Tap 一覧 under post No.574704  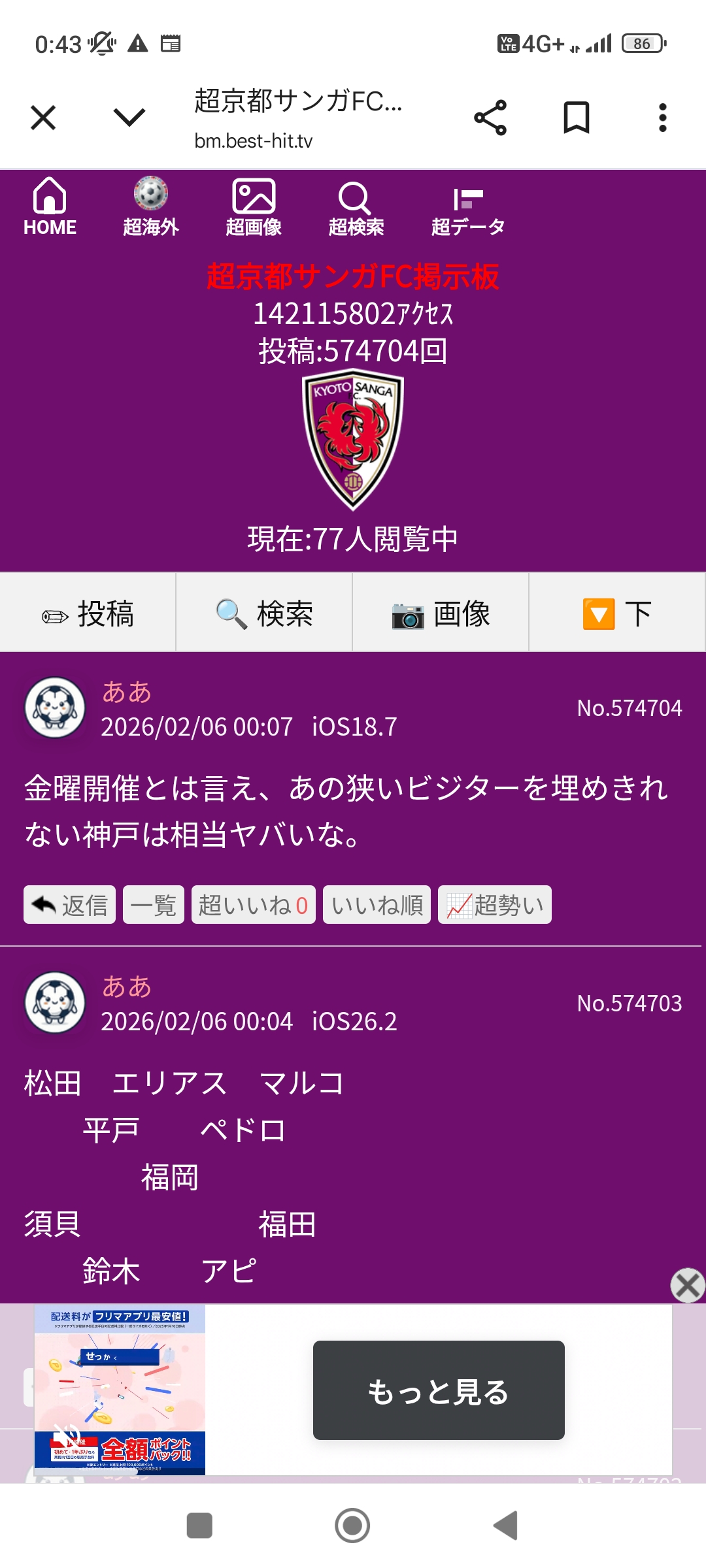(154, 905)
